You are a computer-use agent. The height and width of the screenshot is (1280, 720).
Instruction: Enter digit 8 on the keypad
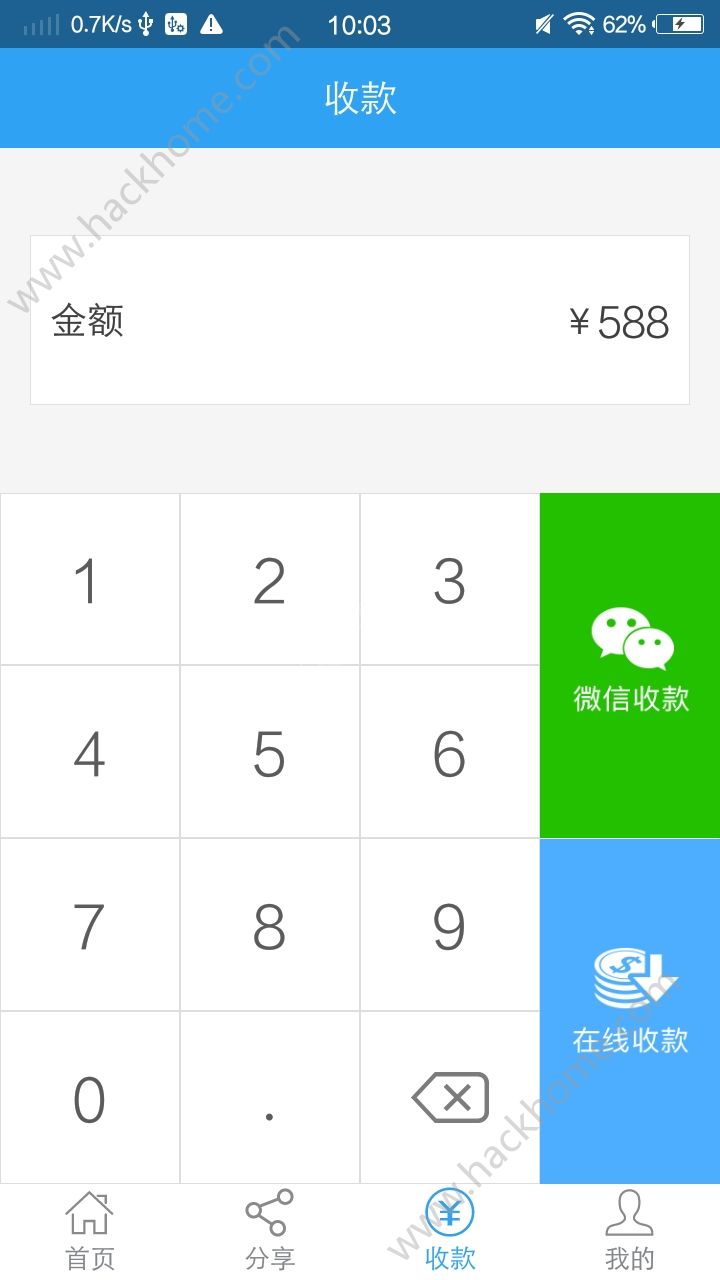tap(270, 926)
